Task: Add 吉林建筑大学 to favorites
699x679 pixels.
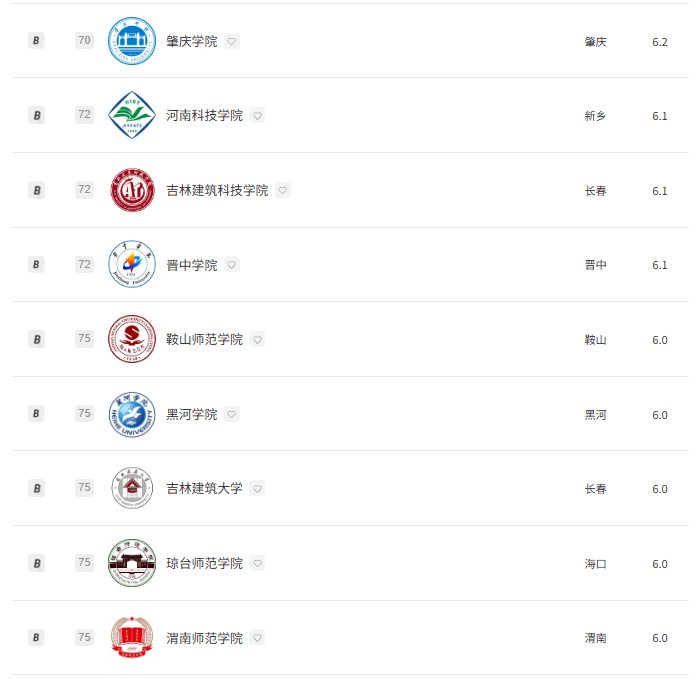Action: (258, 489)
